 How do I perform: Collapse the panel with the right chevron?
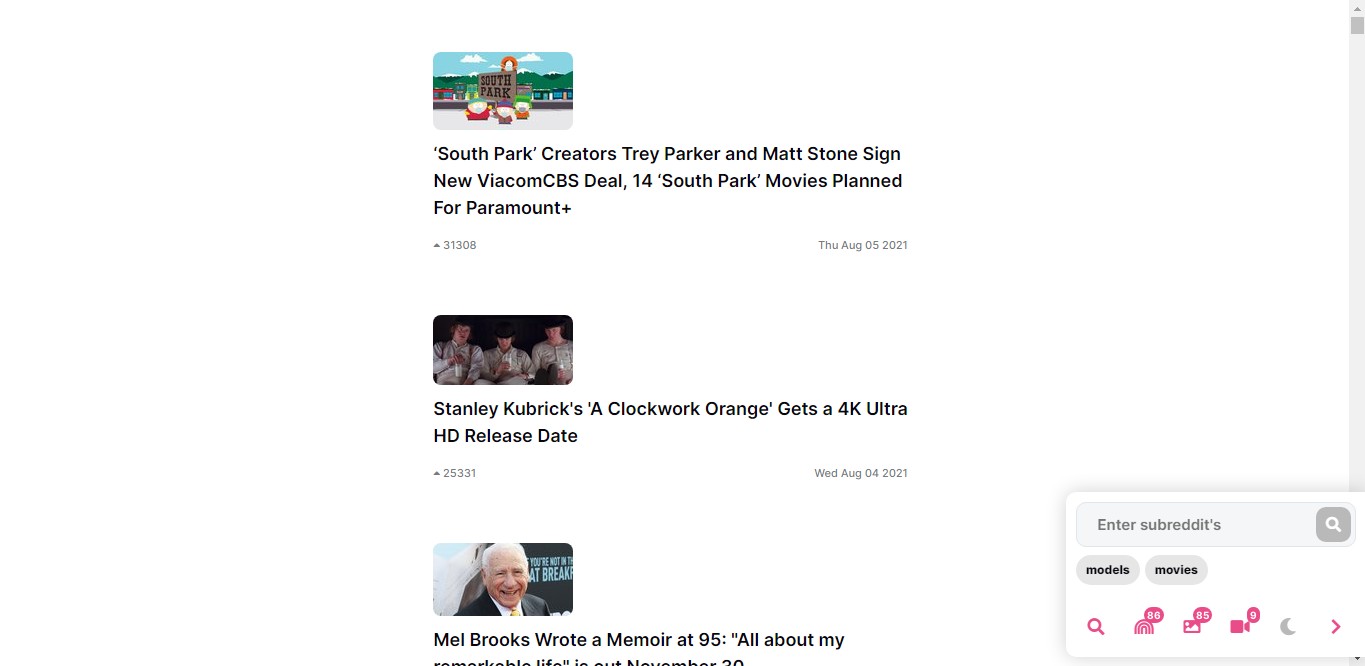point(1336,627)
